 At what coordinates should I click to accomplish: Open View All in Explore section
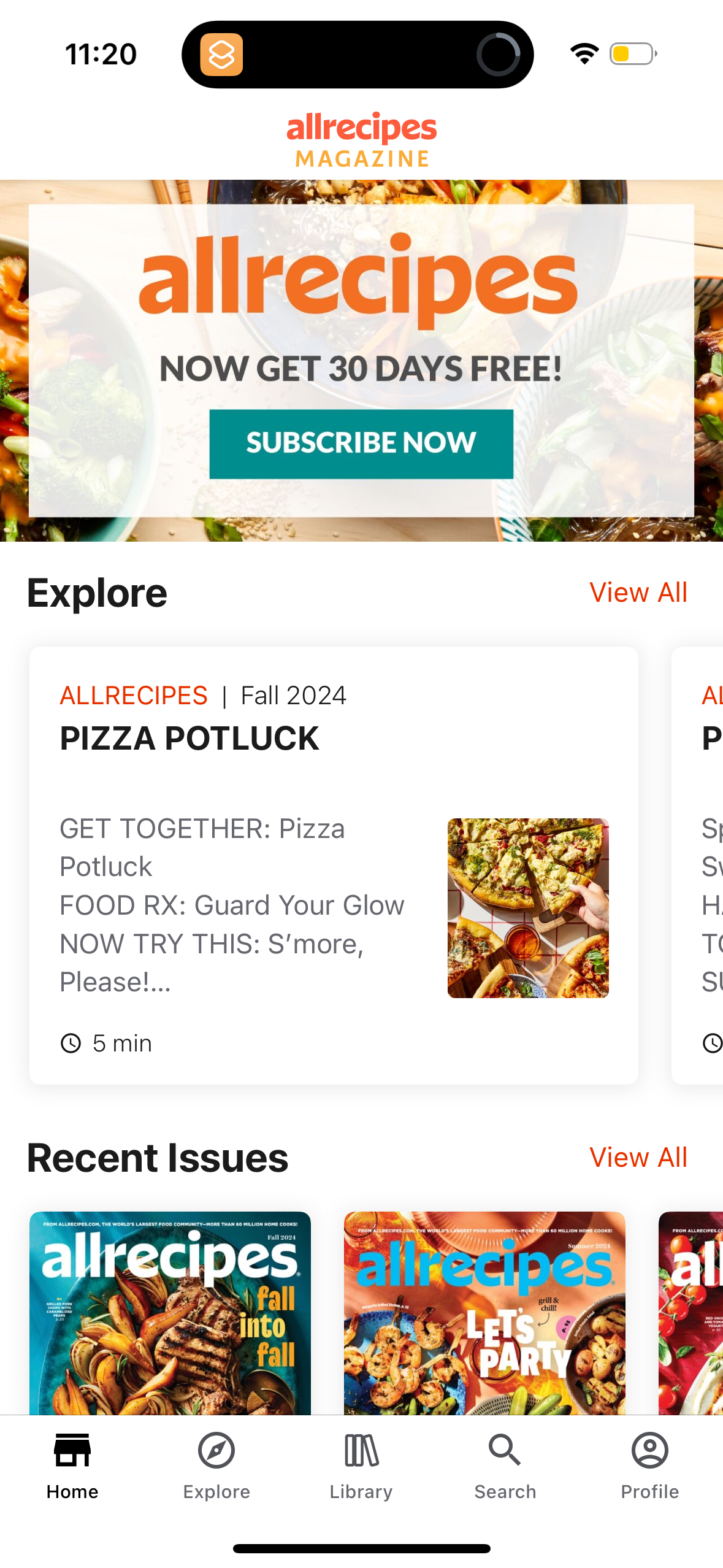638,592
